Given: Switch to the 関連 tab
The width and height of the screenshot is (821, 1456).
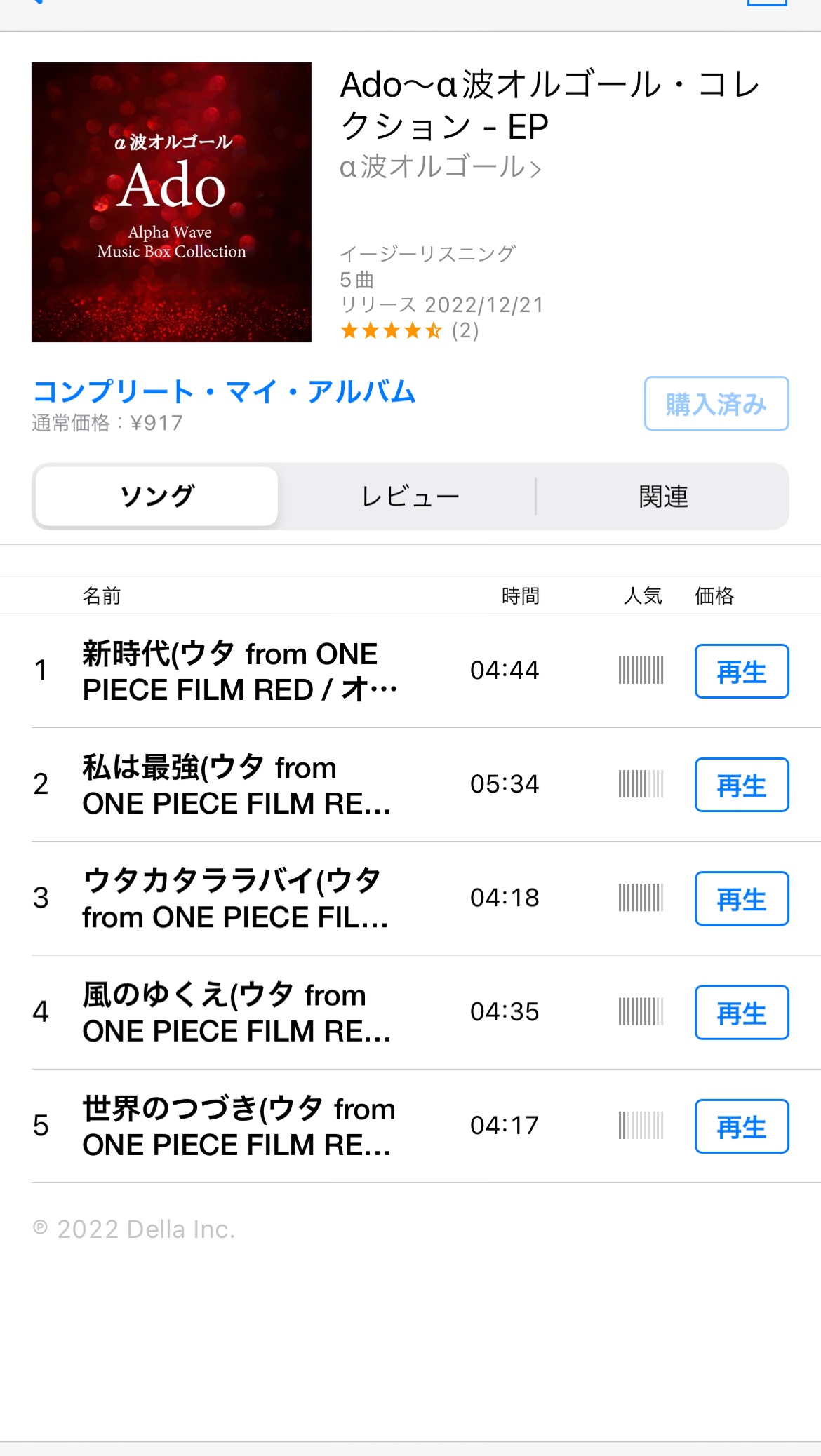Looking at the screenshot, I should click(663, 497).
